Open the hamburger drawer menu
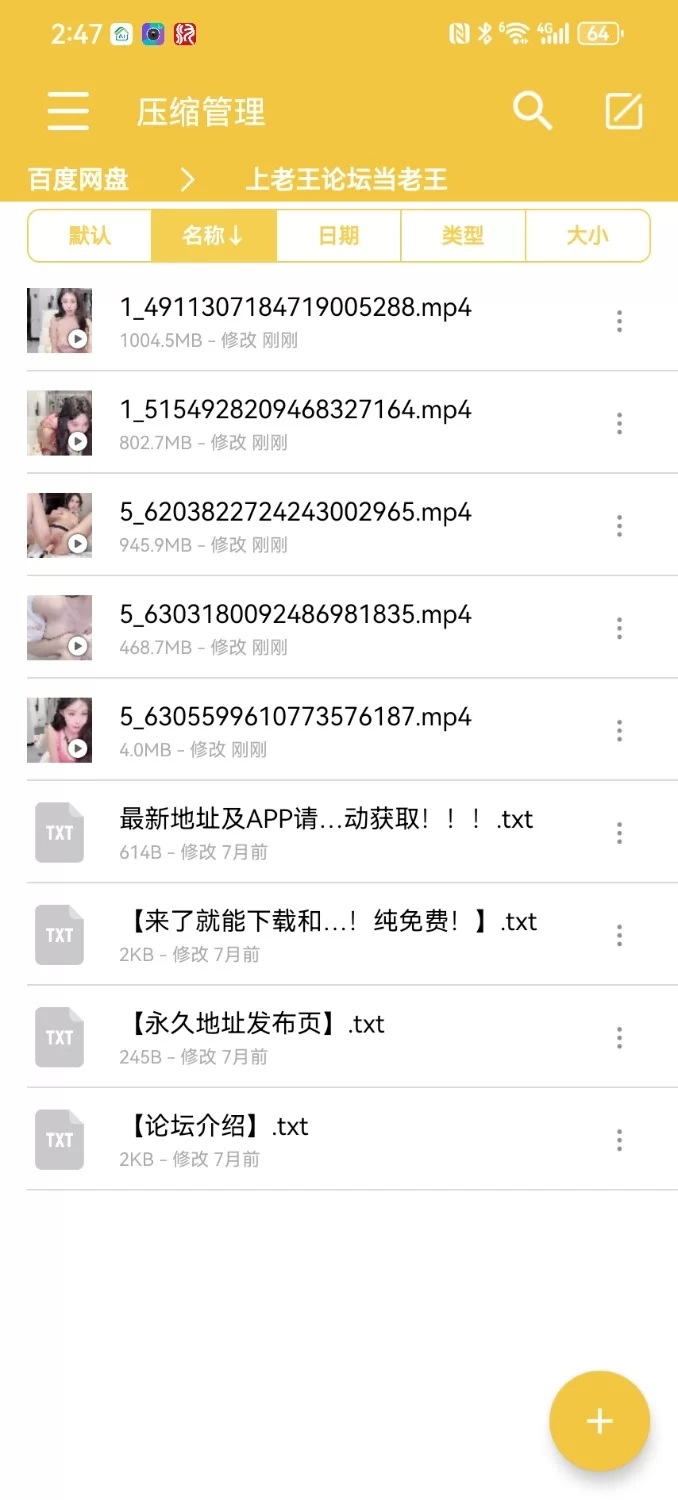The width and height of the screenshot is (678, 1500). (68, 111)
